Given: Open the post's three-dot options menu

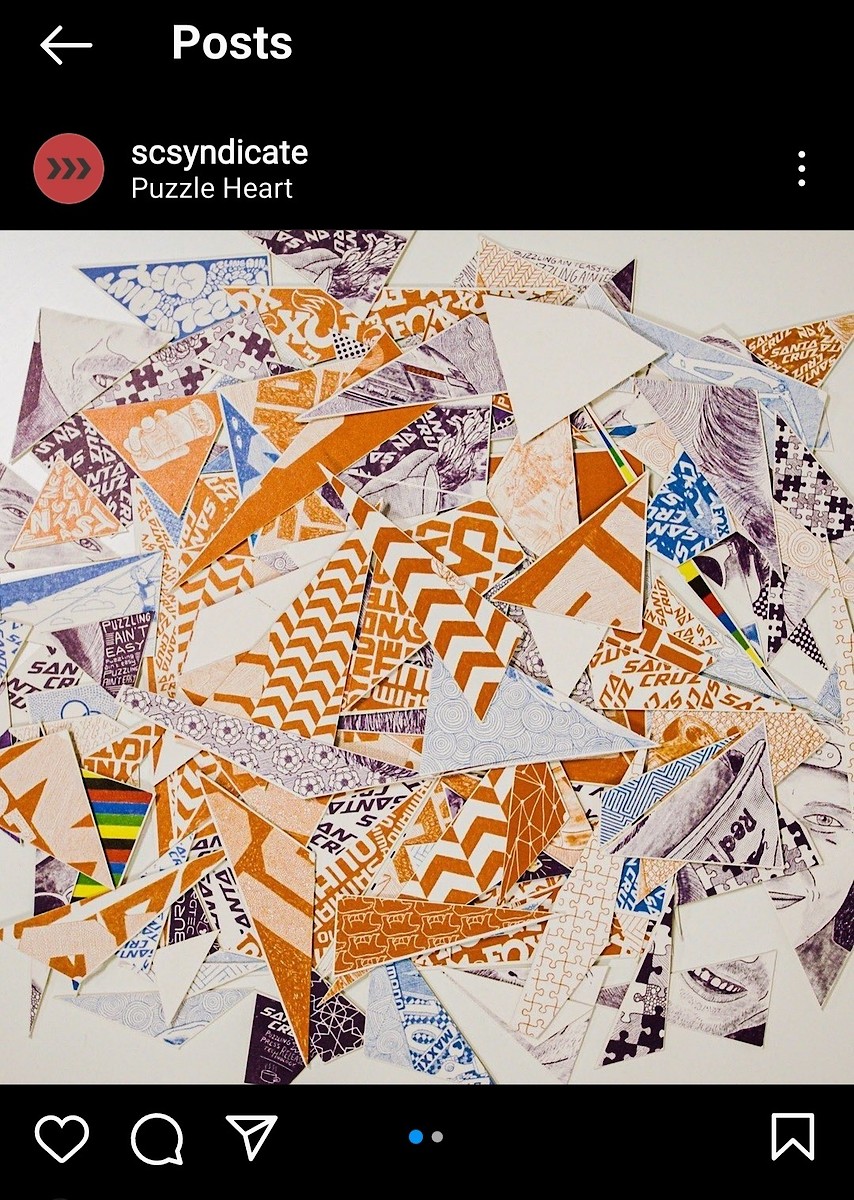Looking at the screenshot, I should point(801,169).
